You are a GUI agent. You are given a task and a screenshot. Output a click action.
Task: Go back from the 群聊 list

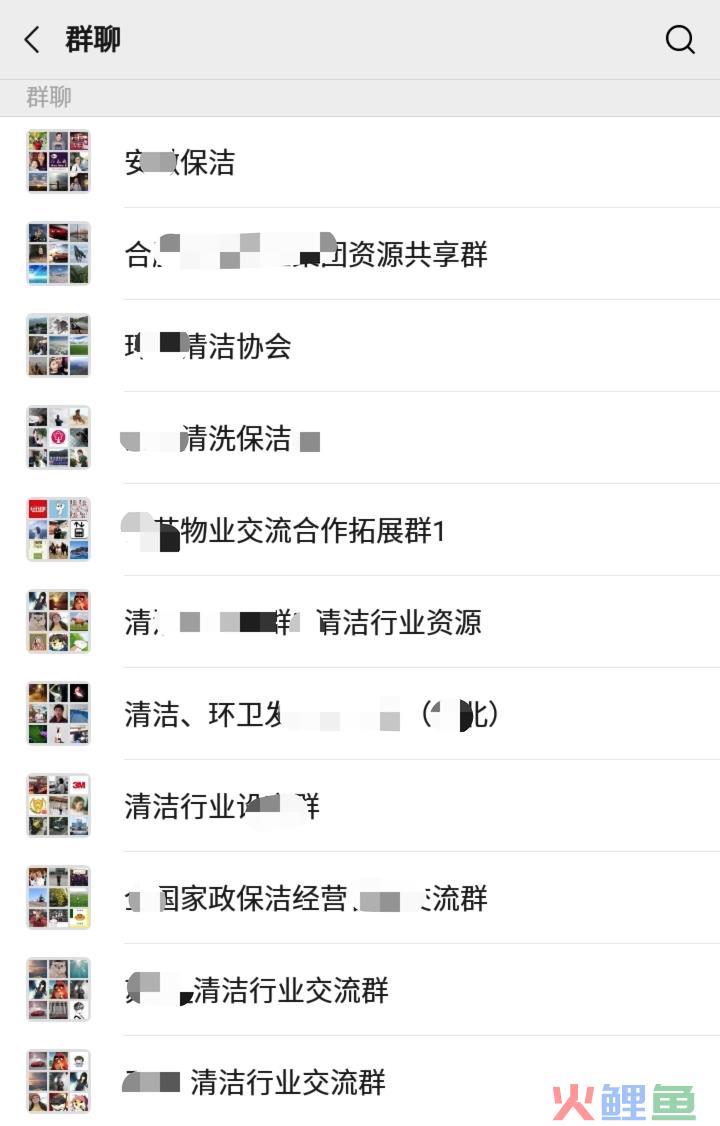pos(32,40)
